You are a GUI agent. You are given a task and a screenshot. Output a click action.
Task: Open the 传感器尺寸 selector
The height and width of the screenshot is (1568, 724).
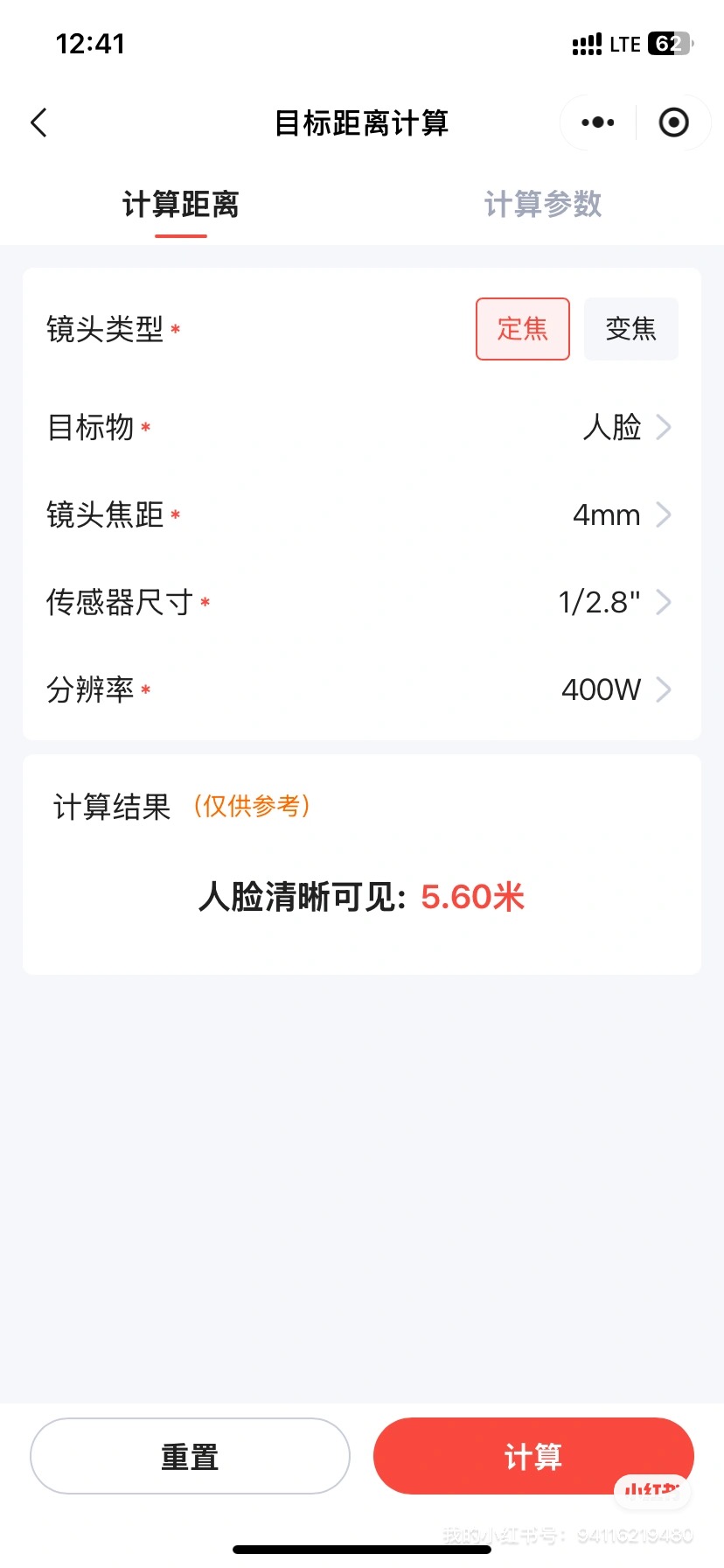pos(614,603)
